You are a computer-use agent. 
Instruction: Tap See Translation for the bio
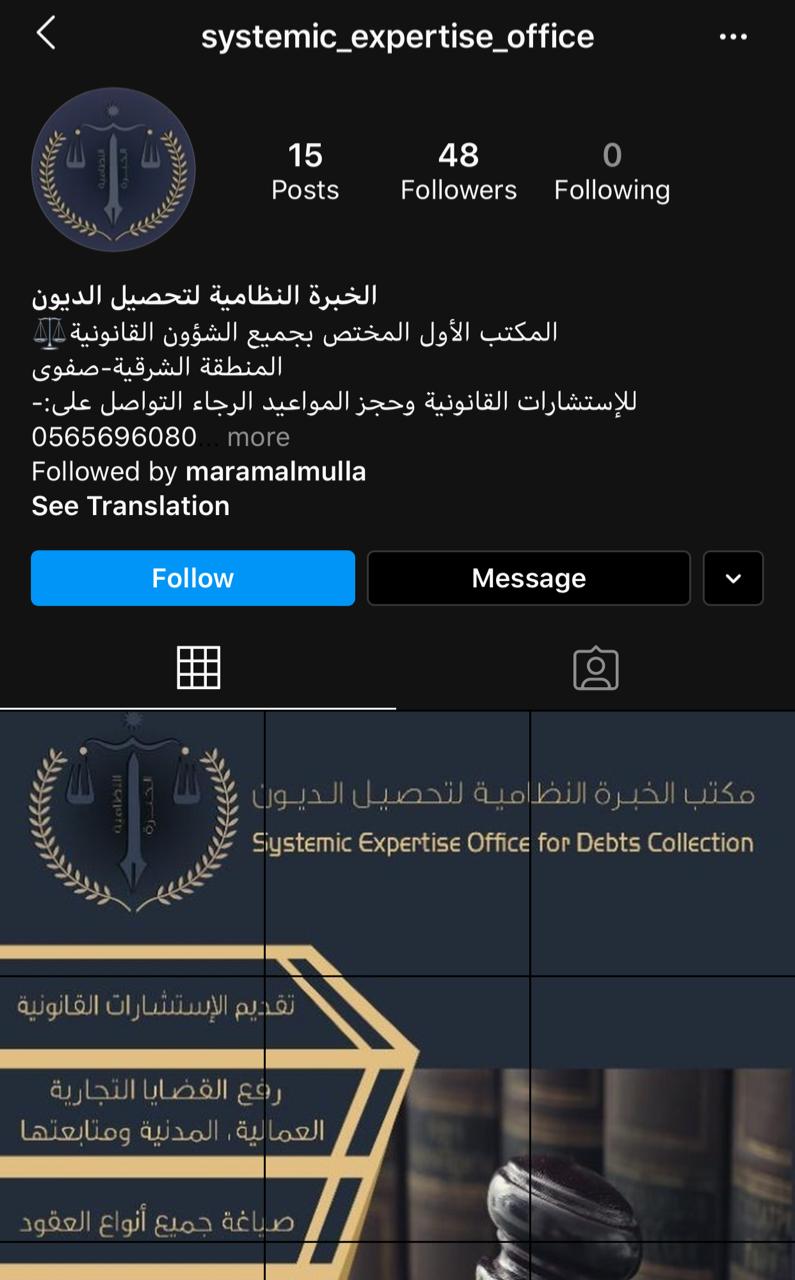tap(130, 506)
